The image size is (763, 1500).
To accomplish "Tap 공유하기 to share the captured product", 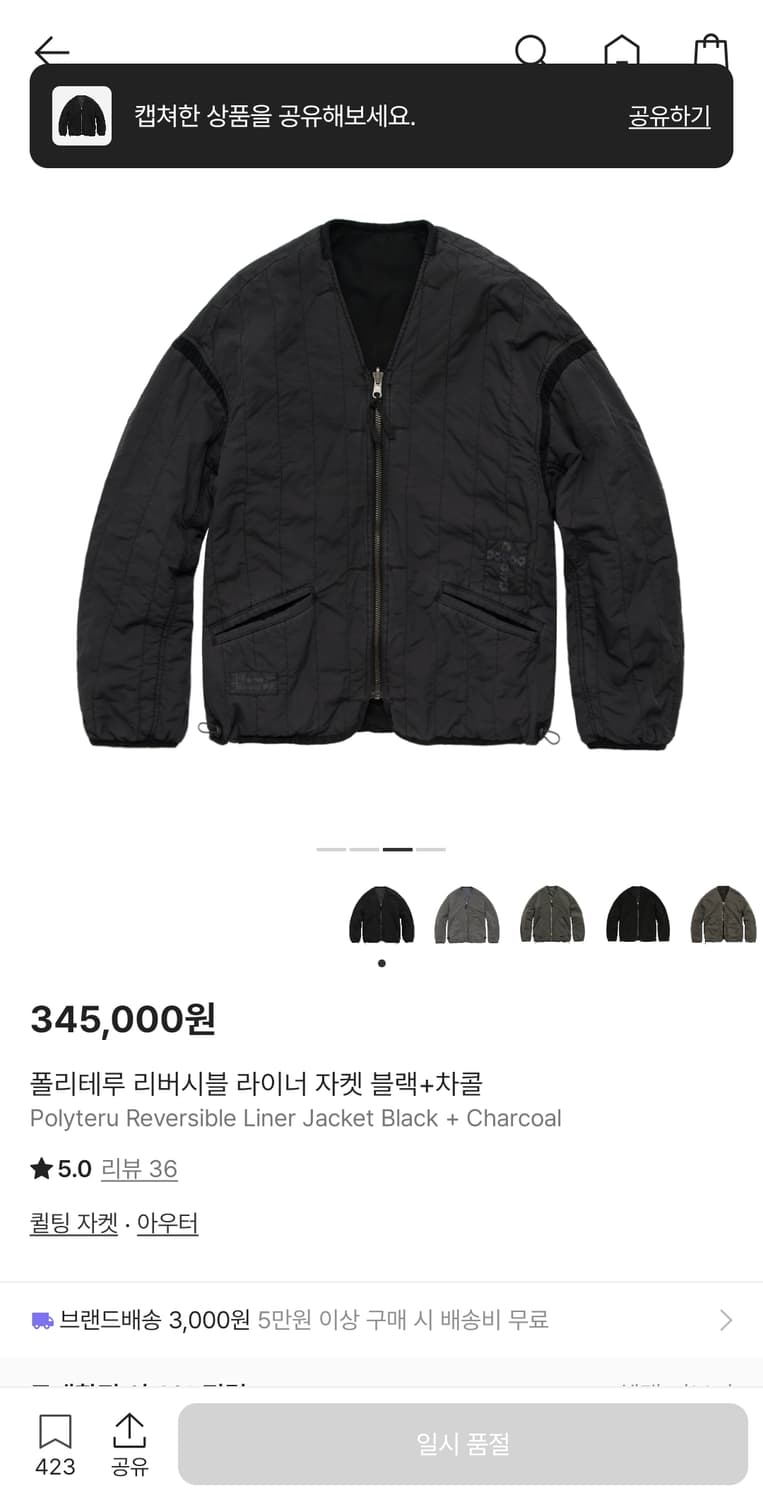I will (x=668, y=116).
